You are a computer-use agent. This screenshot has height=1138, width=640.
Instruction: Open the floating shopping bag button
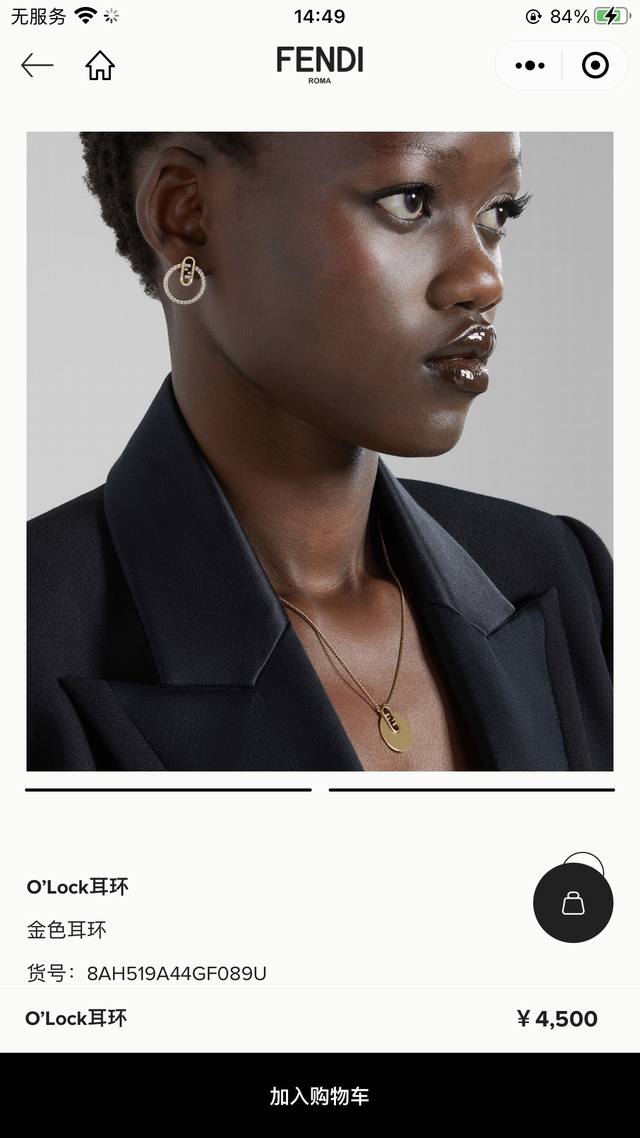pos(573,903)
